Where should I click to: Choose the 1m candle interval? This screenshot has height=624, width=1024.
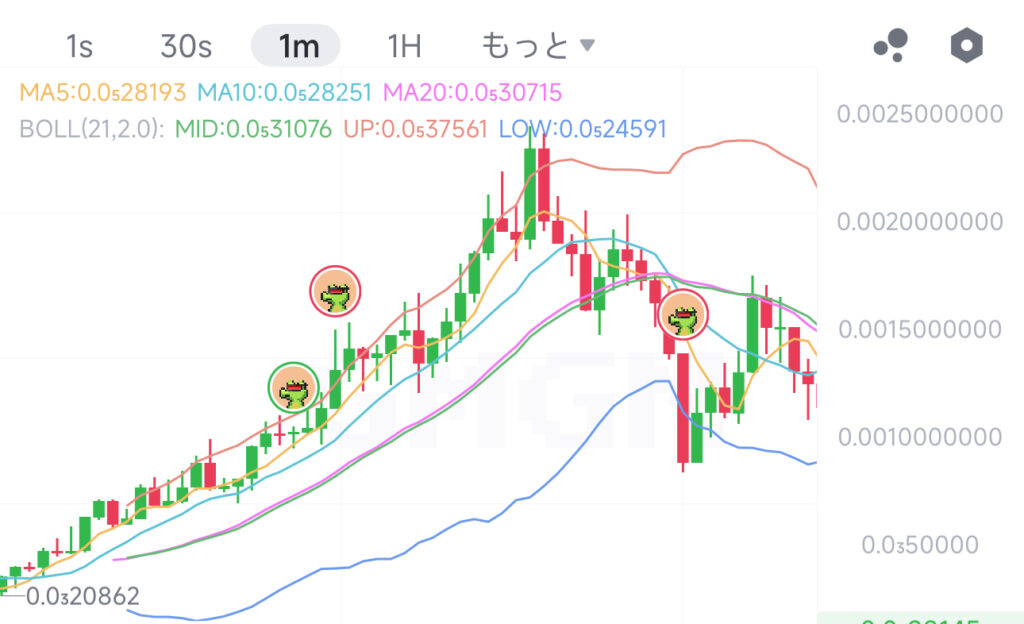(296, 46)
